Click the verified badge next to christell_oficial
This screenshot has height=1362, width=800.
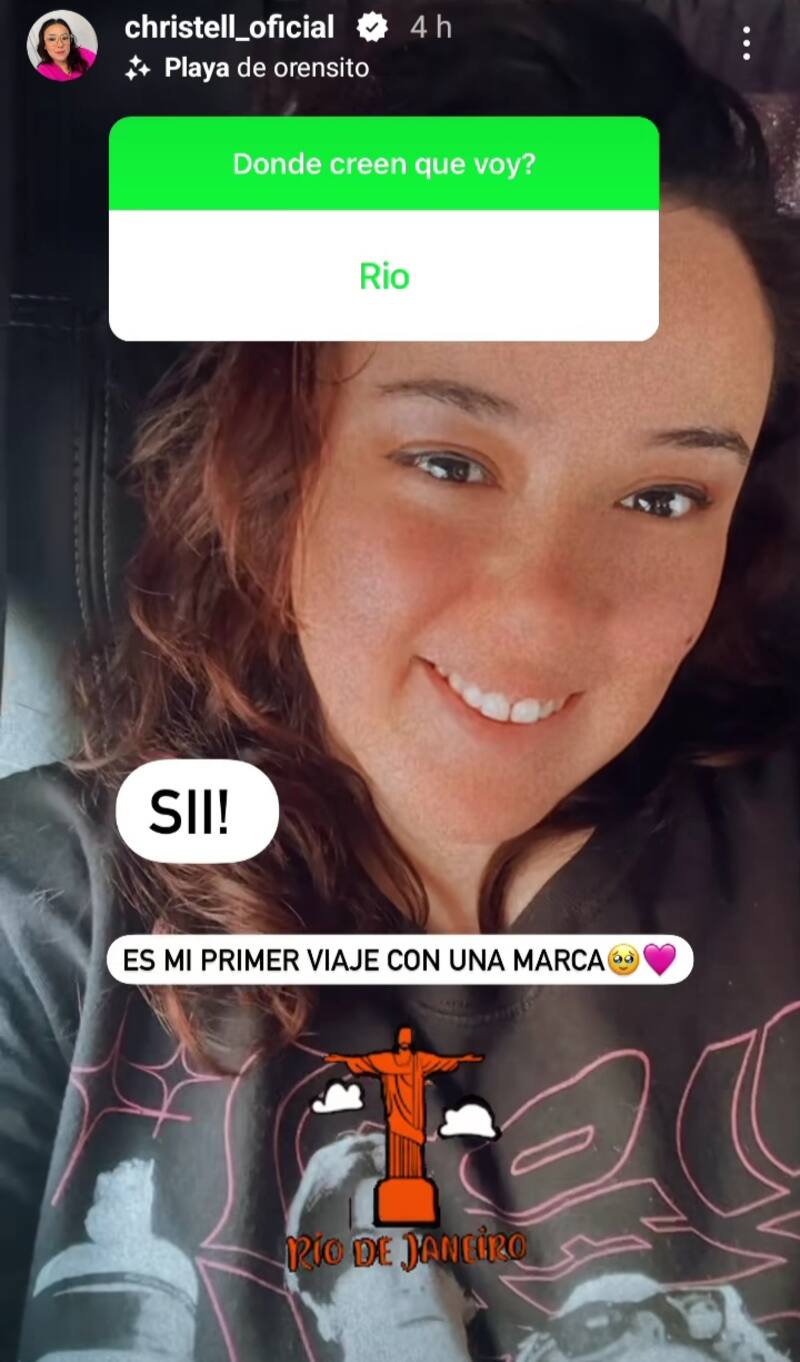click(x=370, y=27)
